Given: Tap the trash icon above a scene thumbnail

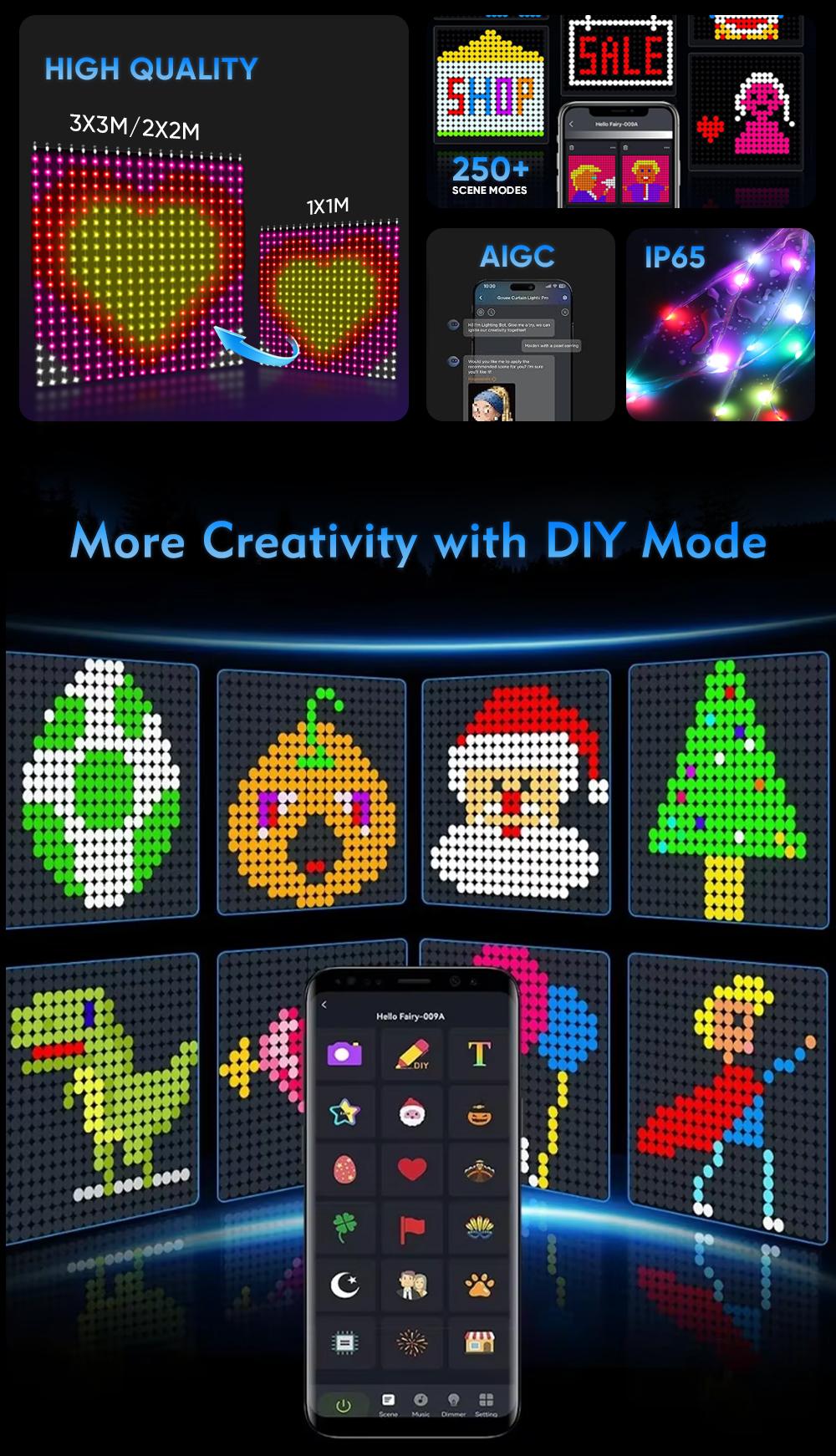Looking at the screenshot, I should click(572, 147).
